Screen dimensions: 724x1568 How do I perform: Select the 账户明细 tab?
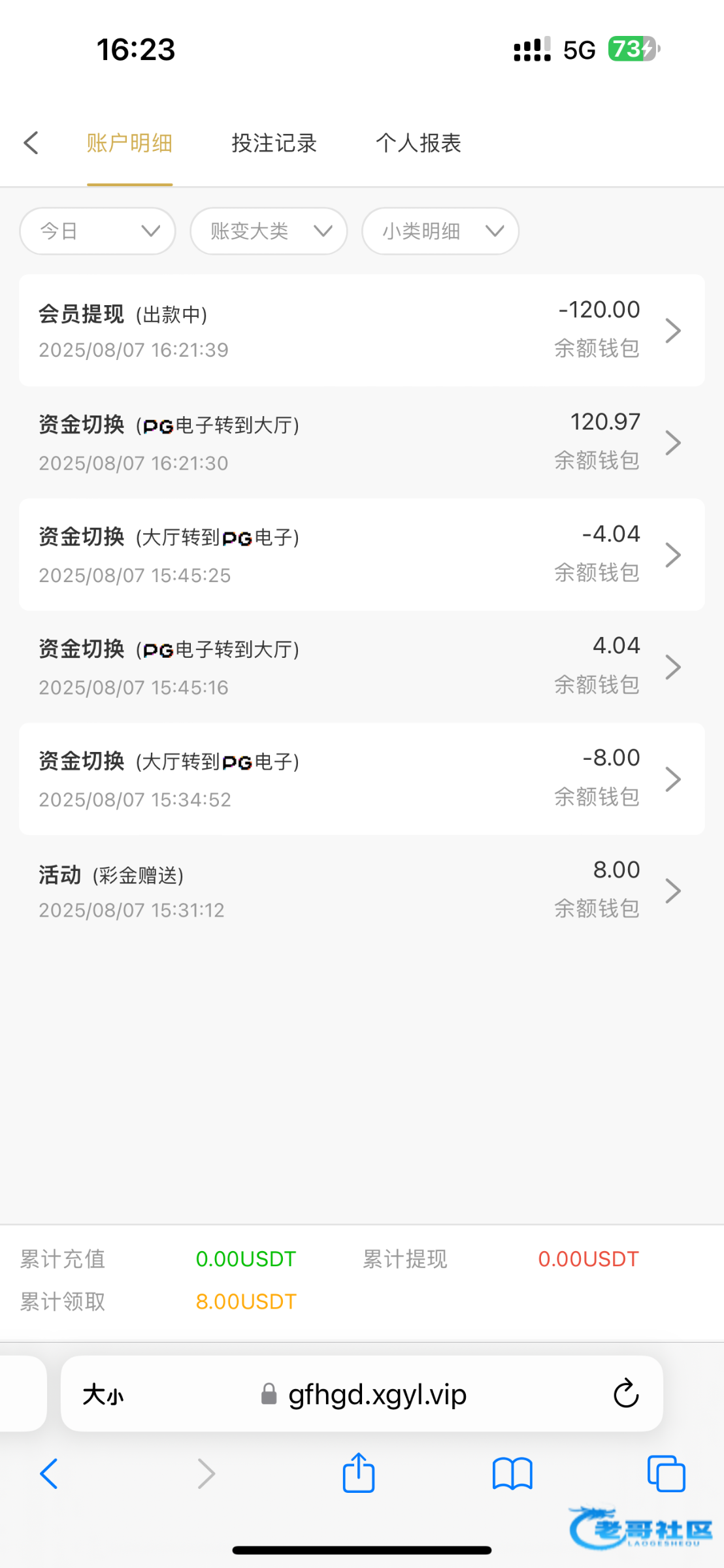(129, 142)
